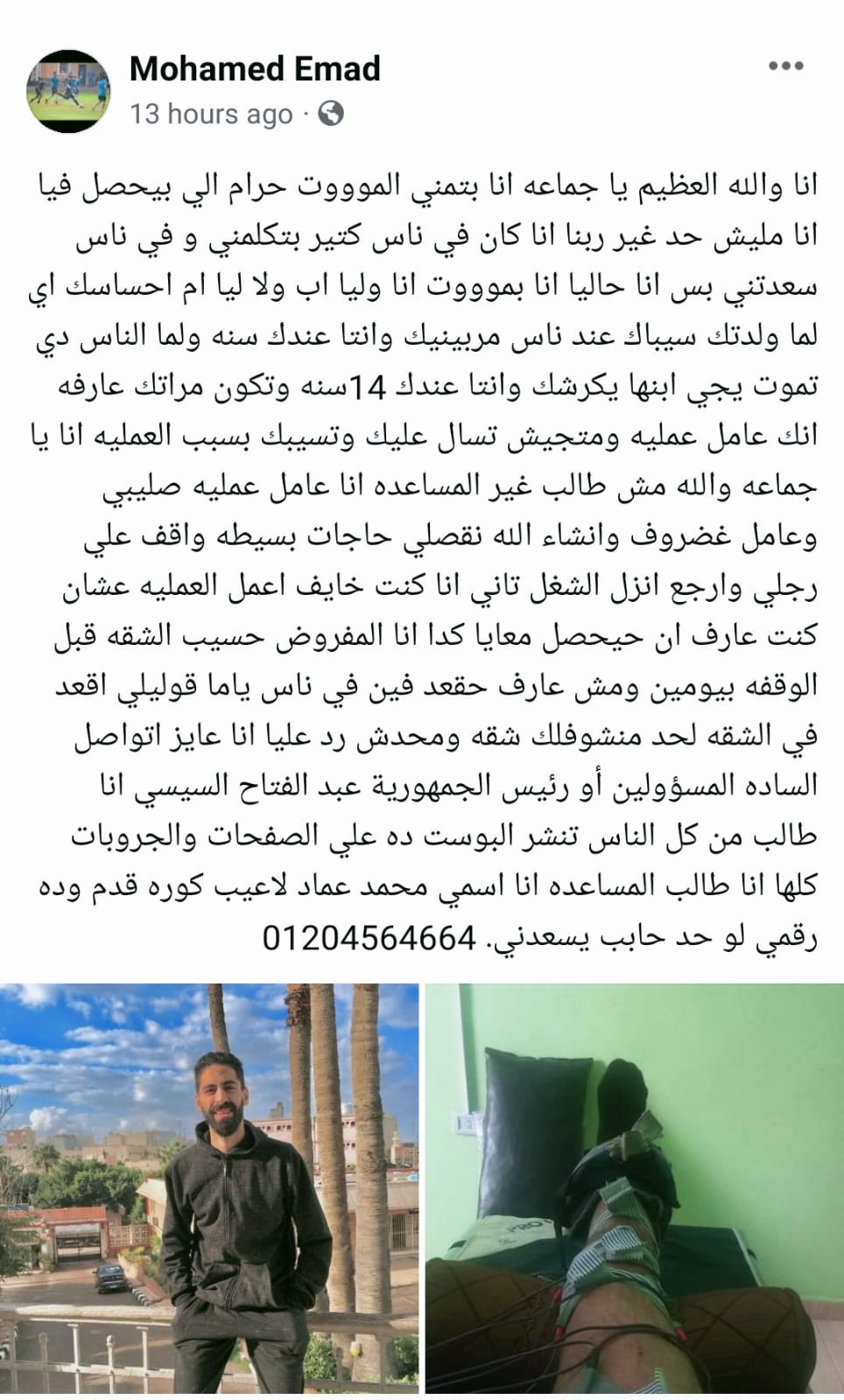The width and height of the screenshot is (844, 1400).
Task: Open the post's three-dot options menu
Action: (785, 66)
